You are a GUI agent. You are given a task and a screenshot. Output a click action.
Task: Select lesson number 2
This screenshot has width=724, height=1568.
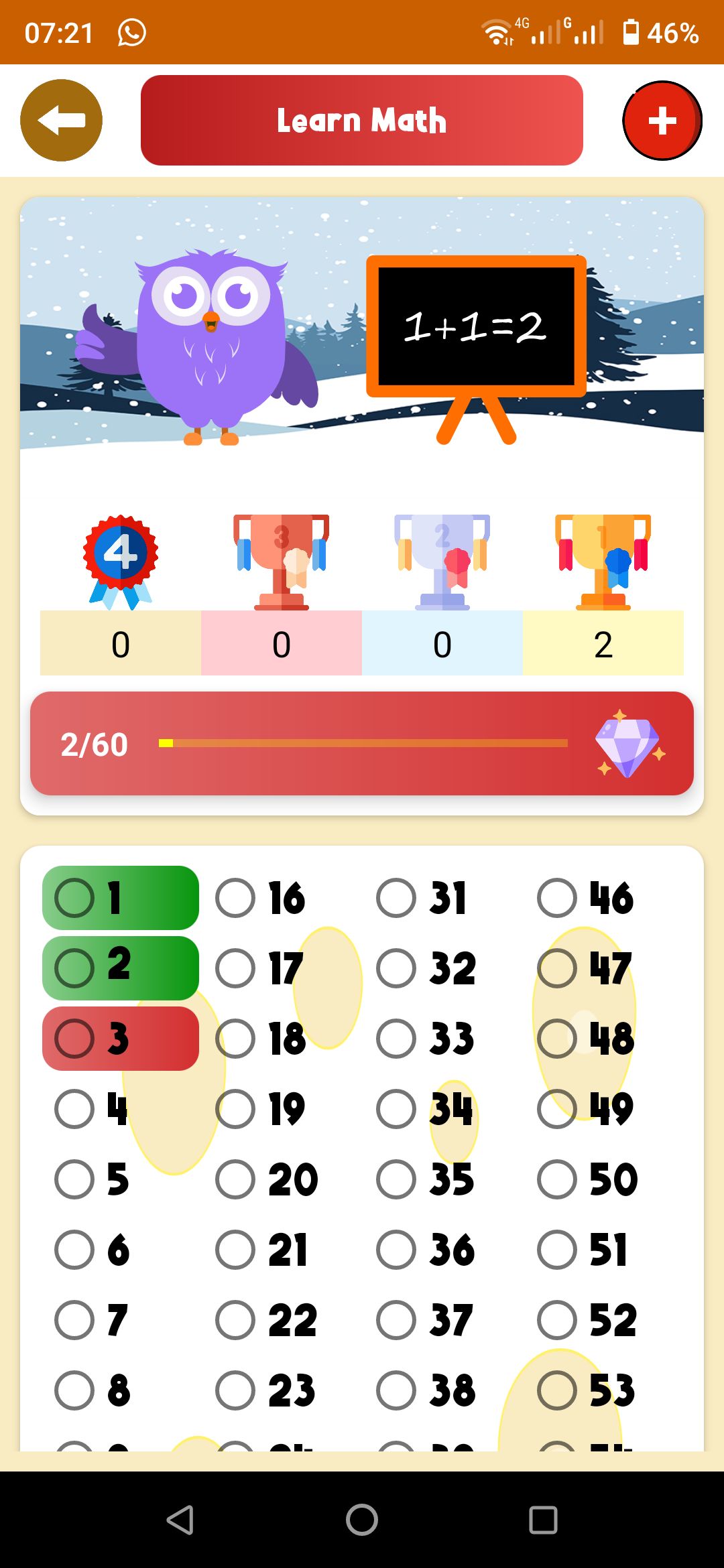click(x=120, y=968)
